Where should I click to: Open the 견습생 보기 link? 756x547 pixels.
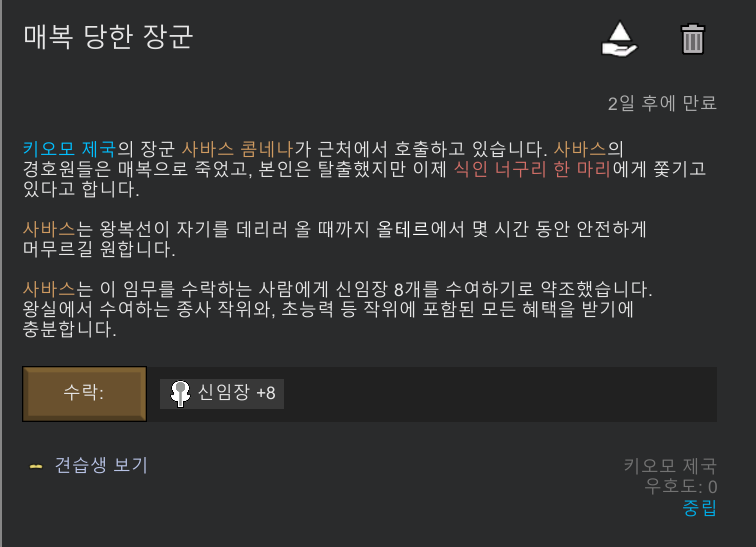100,465
